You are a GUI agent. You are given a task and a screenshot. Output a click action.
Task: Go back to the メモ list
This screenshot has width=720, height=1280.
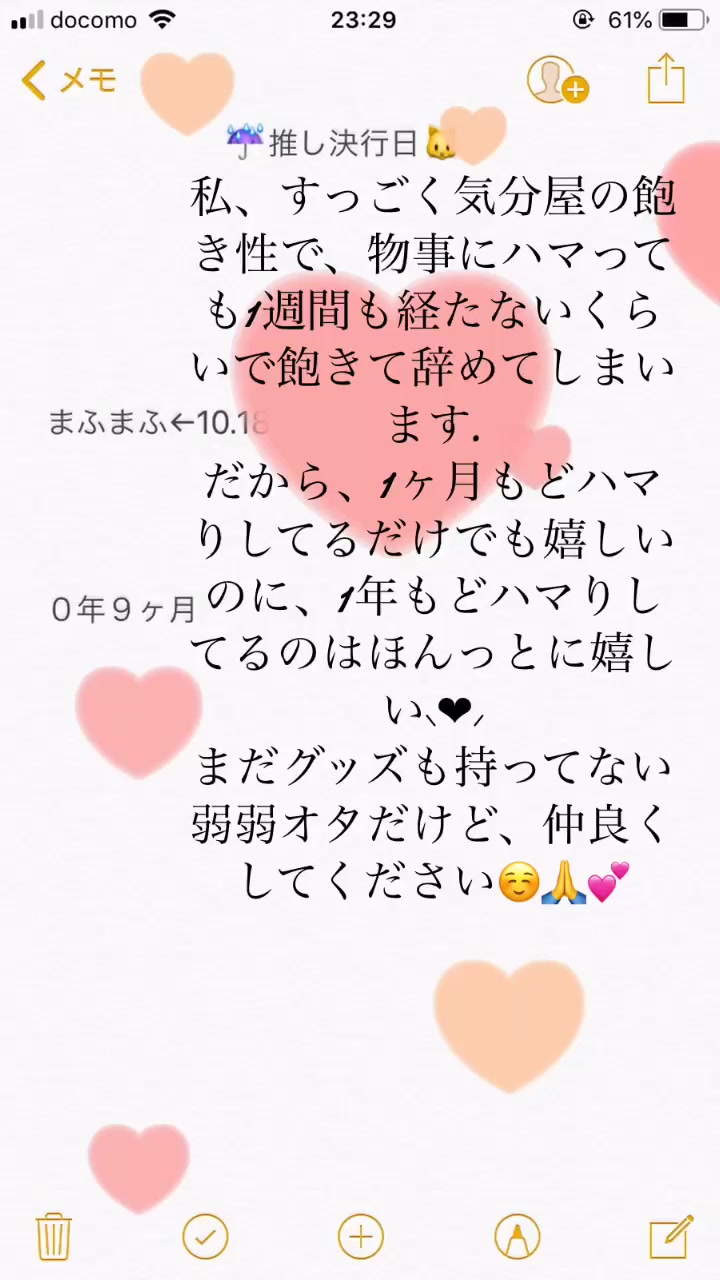(x=68, y=81)
